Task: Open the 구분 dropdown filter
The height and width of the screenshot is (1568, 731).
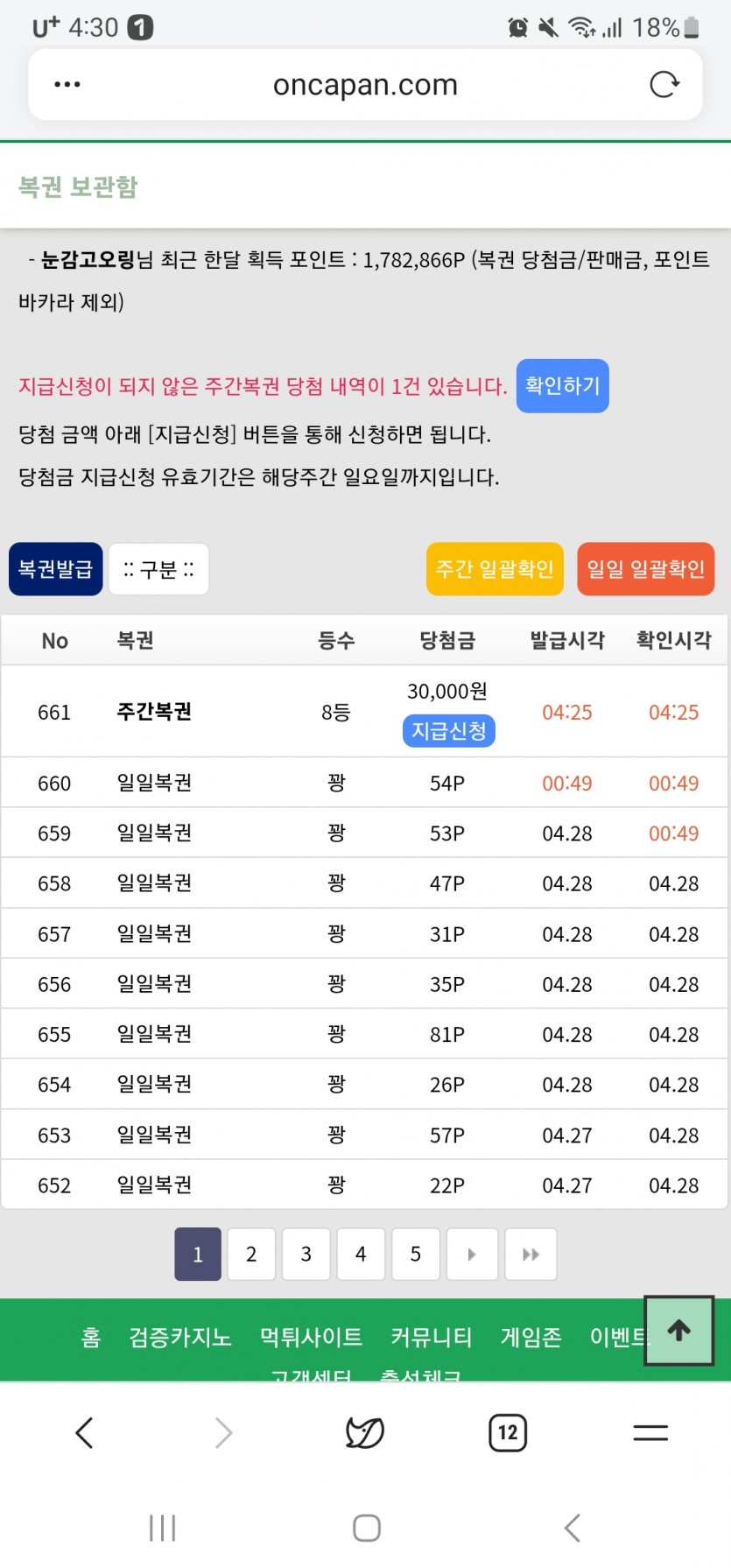Action: [158, 569]
